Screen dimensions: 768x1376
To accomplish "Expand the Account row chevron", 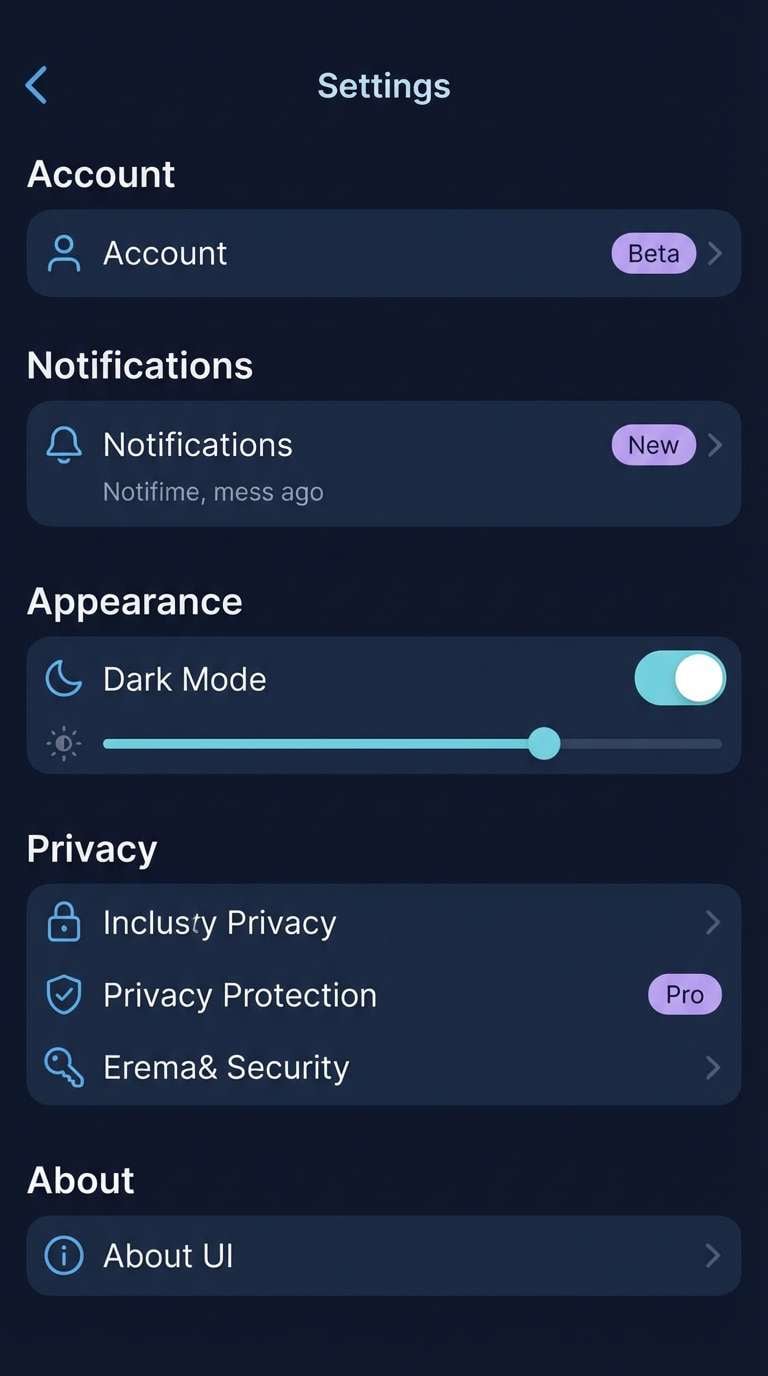I will (x=713, y=253).
